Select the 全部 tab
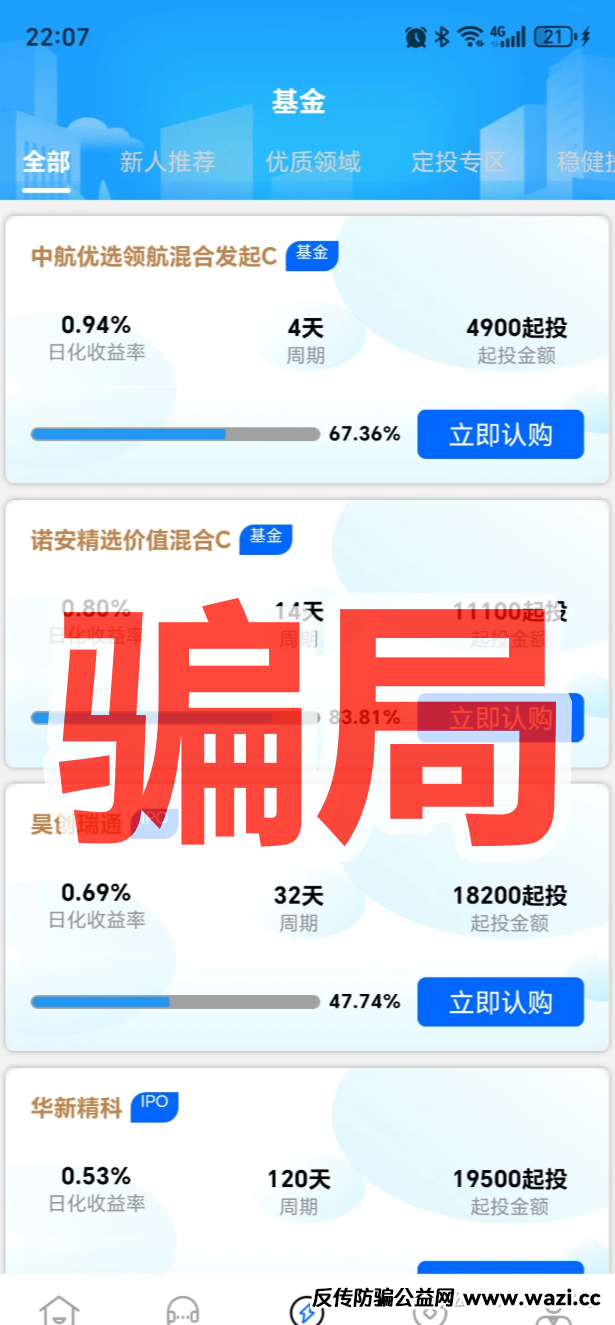 pyautogui.click(x=46, y=162)
